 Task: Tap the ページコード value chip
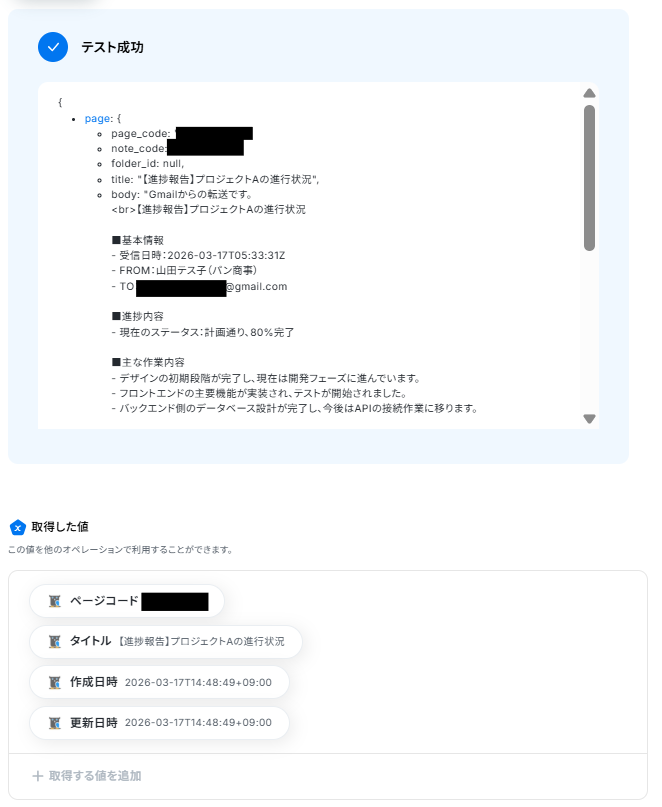pyautogui.click(x=127, y=601)
